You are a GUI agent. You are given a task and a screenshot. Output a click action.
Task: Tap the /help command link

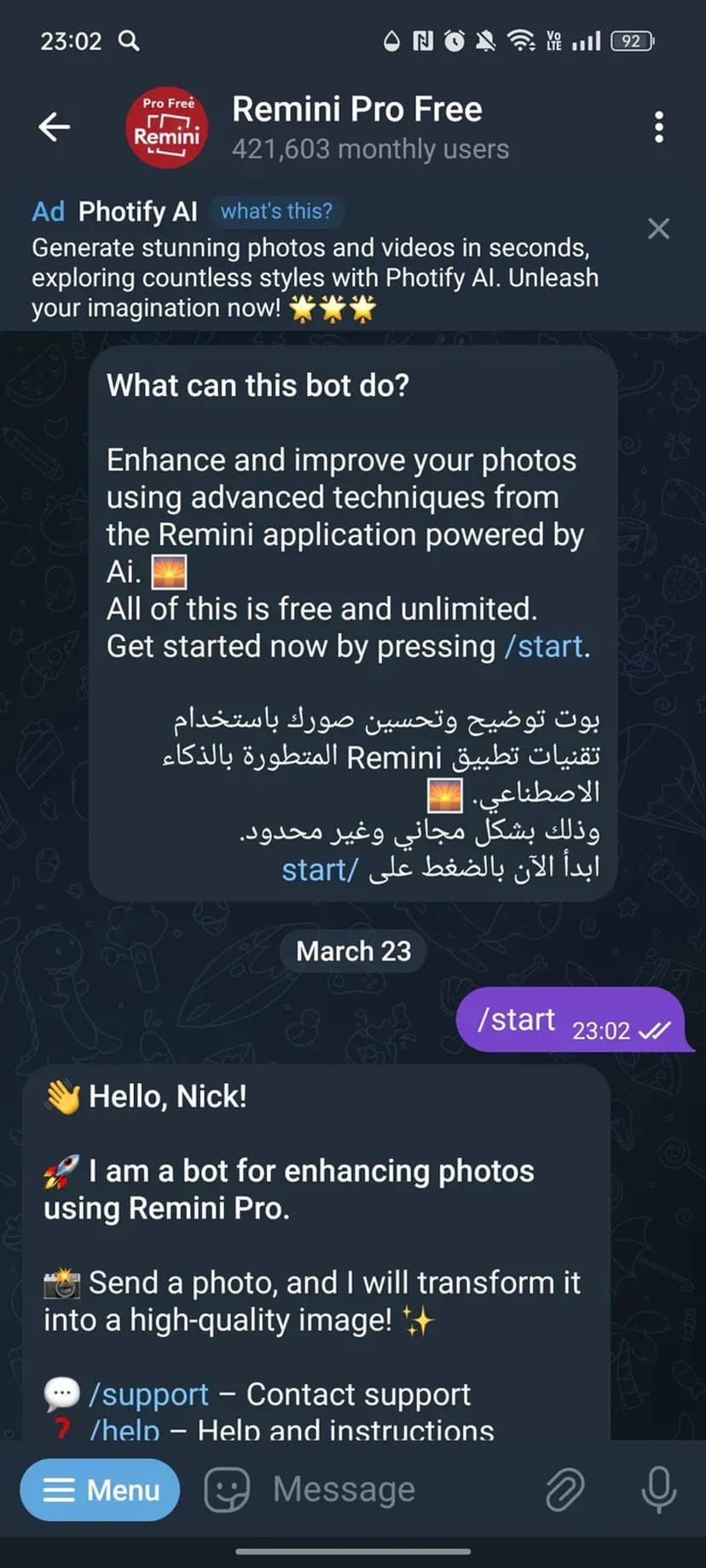tap(125, 1430)
